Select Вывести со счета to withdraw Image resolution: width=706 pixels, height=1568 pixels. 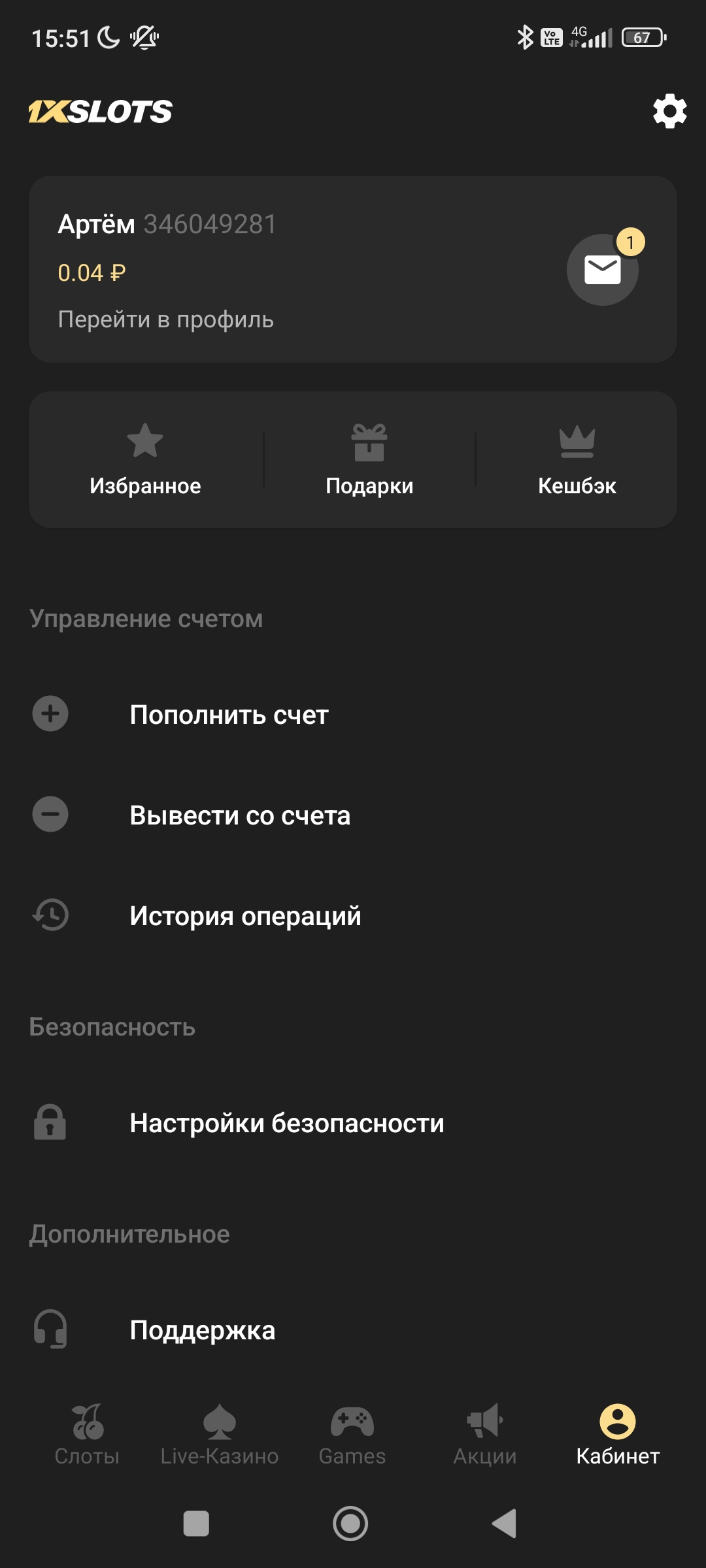point(240,815)
